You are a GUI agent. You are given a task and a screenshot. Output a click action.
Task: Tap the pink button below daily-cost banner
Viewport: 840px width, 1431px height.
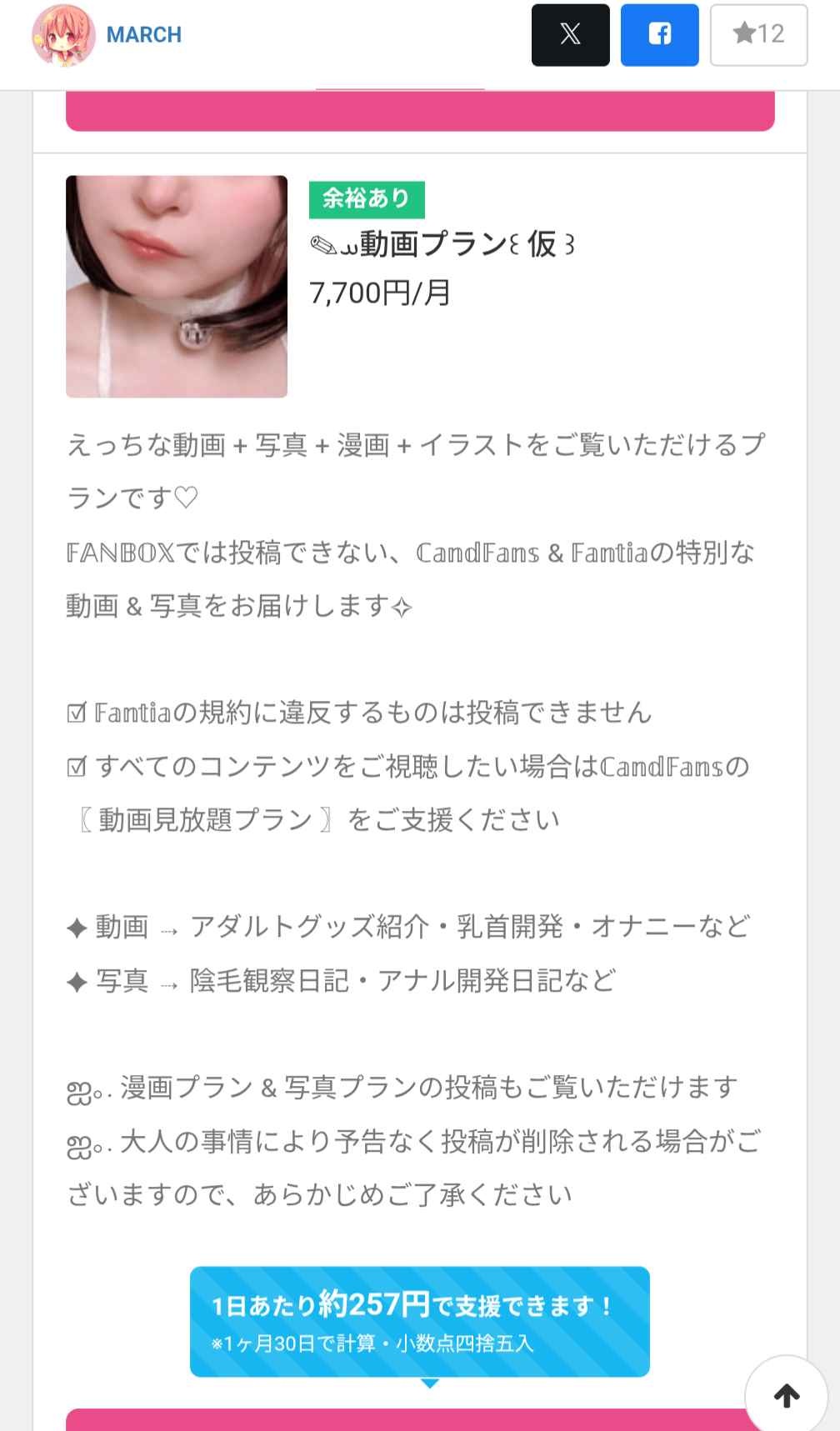pos(400,1420)
